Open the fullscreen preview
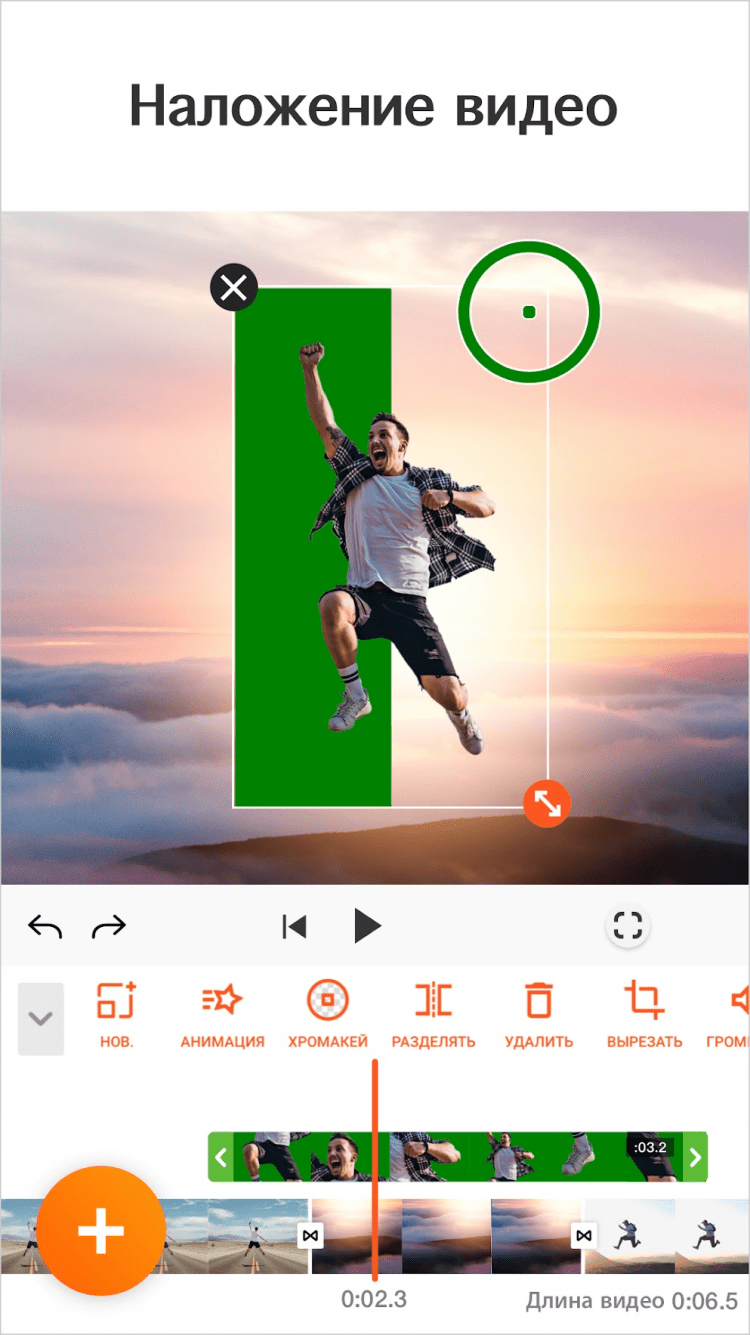Image resolution: width=750 pixels, height=1335 pixels. coord(628,926)
